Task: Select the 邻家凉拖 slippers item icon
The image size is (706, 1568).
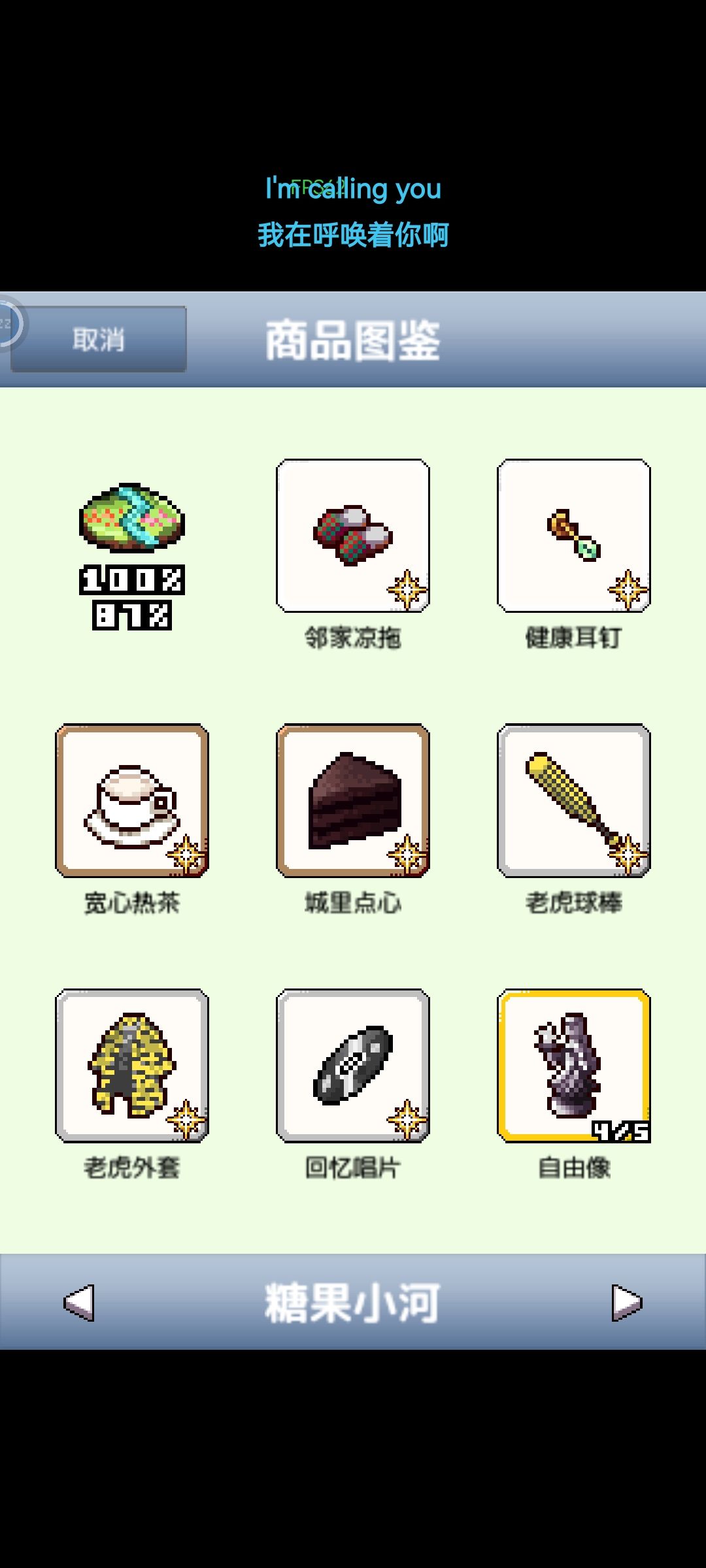Action: point(353,536)
